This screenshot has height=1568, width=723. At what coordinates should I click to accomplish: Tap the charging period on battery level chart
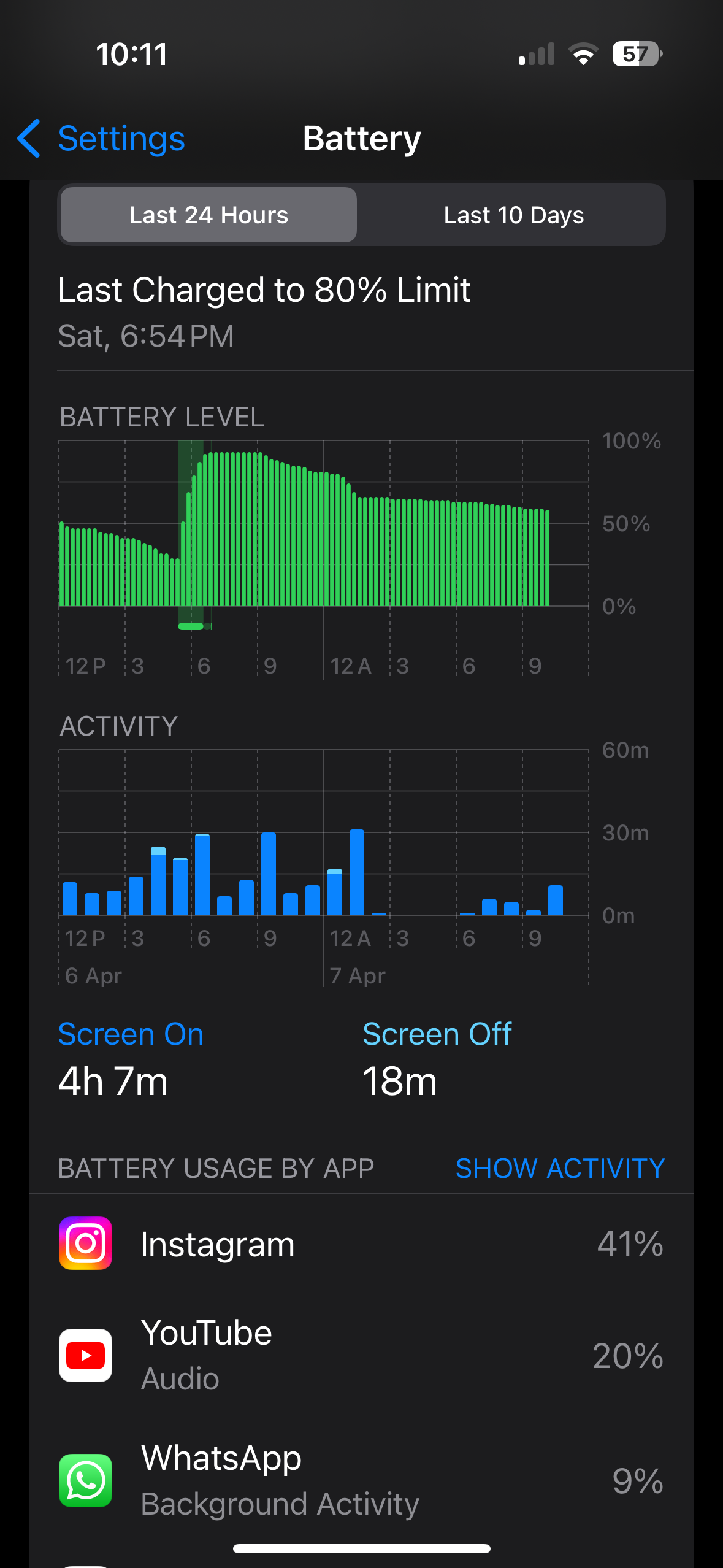tap(191, 535)
